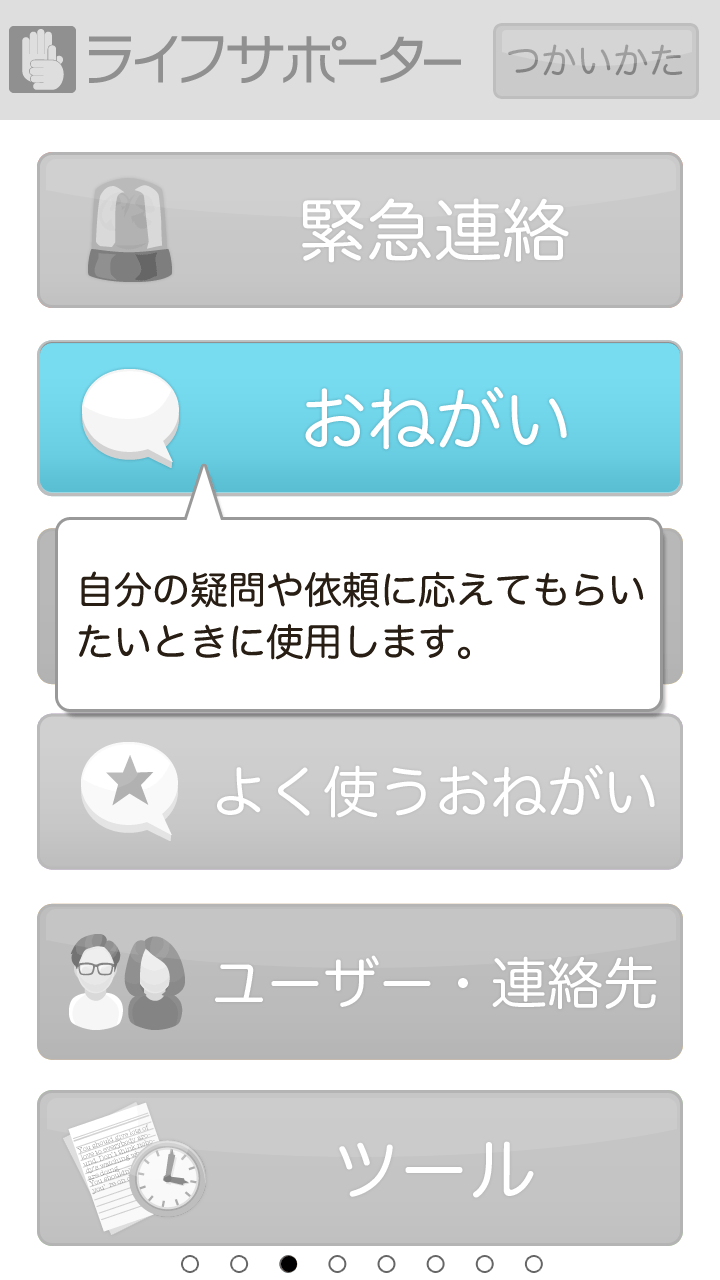Open the つかいかた help button
The width and height of the screenshot is (720, 1280).
[595, 61]
